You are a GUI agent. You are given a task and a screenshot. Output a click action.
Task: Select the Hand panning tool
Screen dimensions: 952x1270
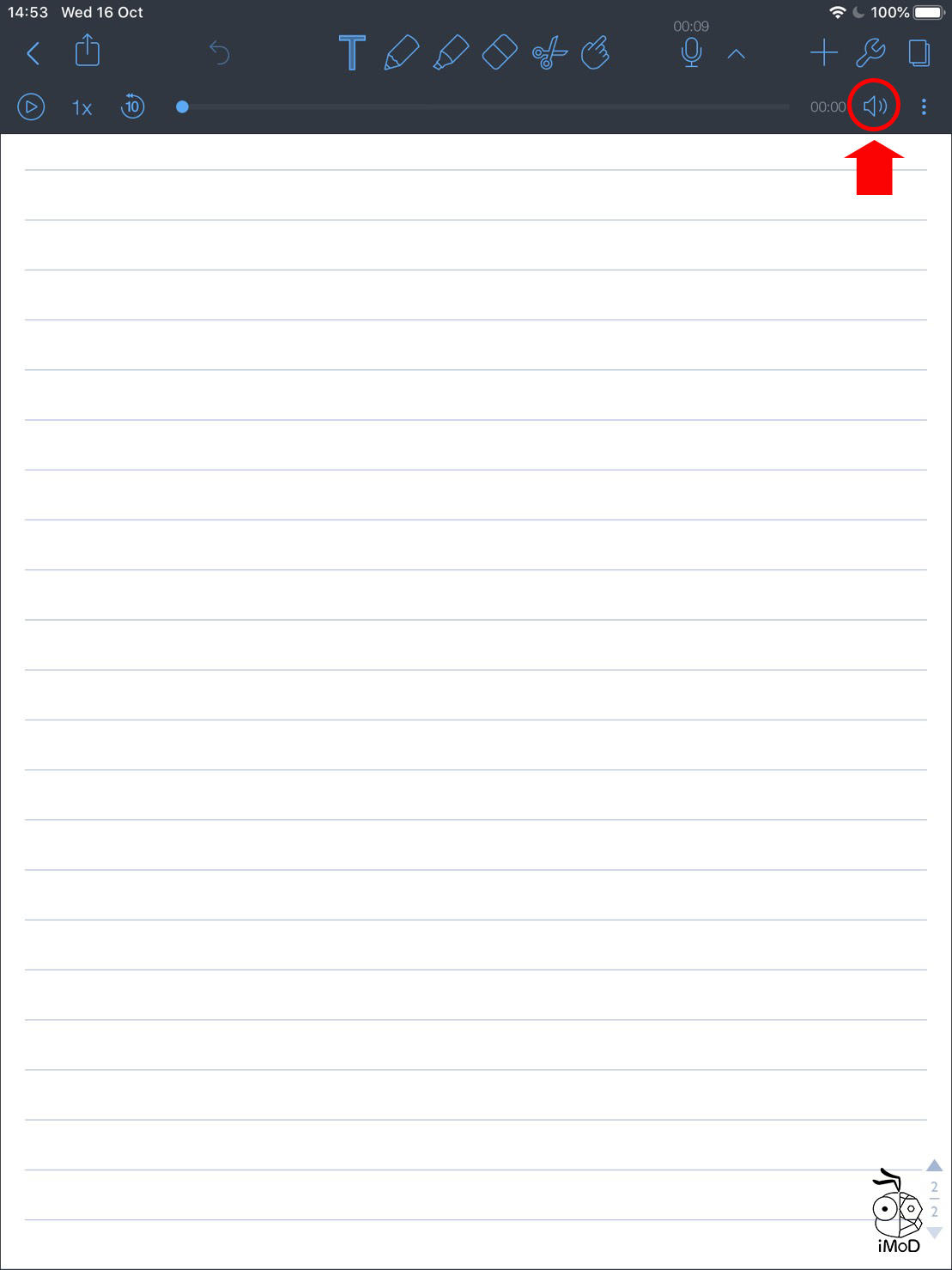click(x=595, y=53)
